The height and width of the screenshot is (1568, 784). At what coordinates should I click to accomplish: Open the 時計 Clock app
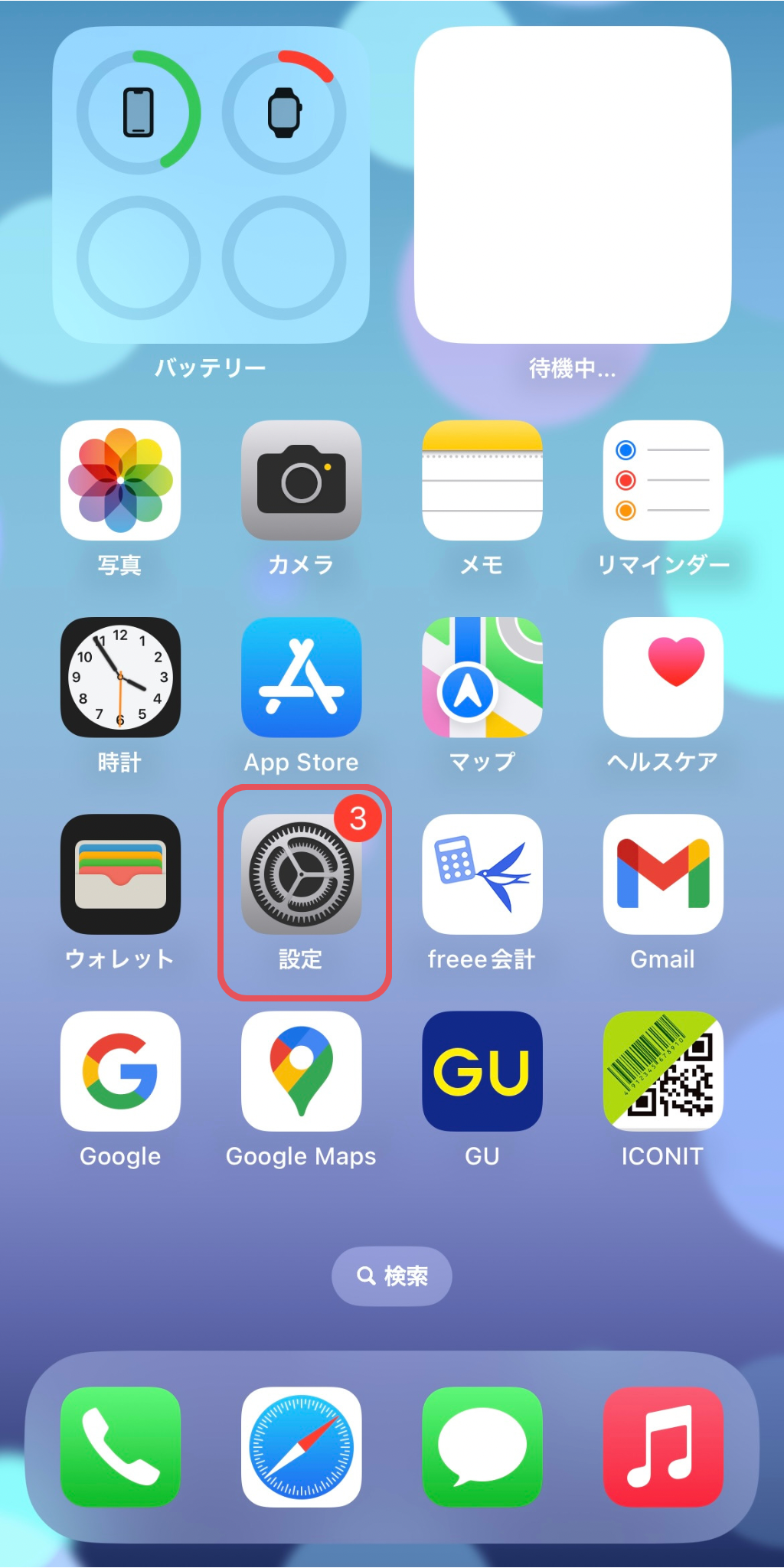[121, 678]
